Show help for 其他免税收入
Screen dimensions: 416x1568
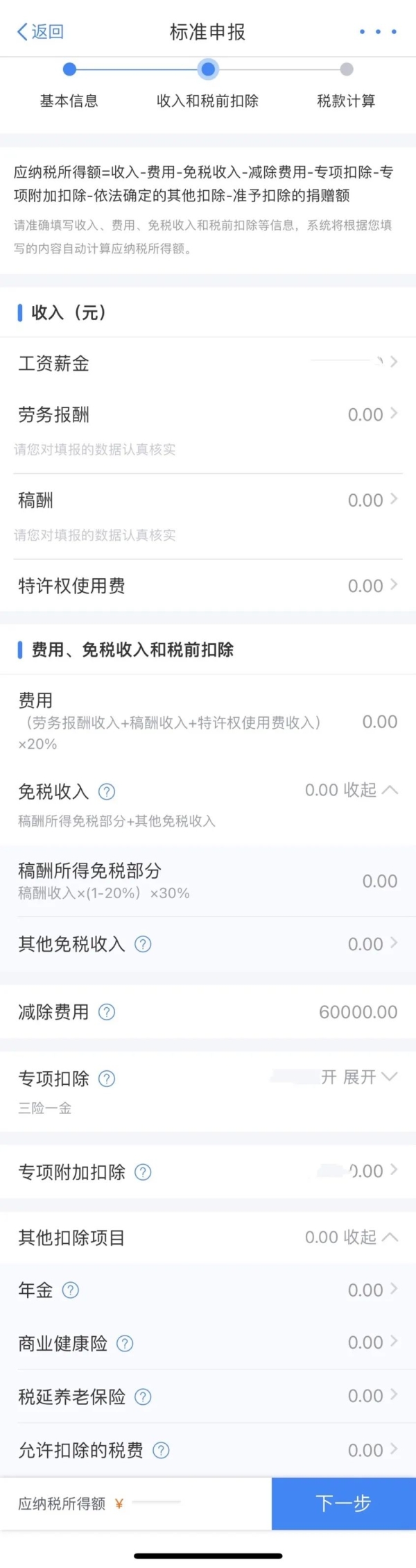click(143, 944)
